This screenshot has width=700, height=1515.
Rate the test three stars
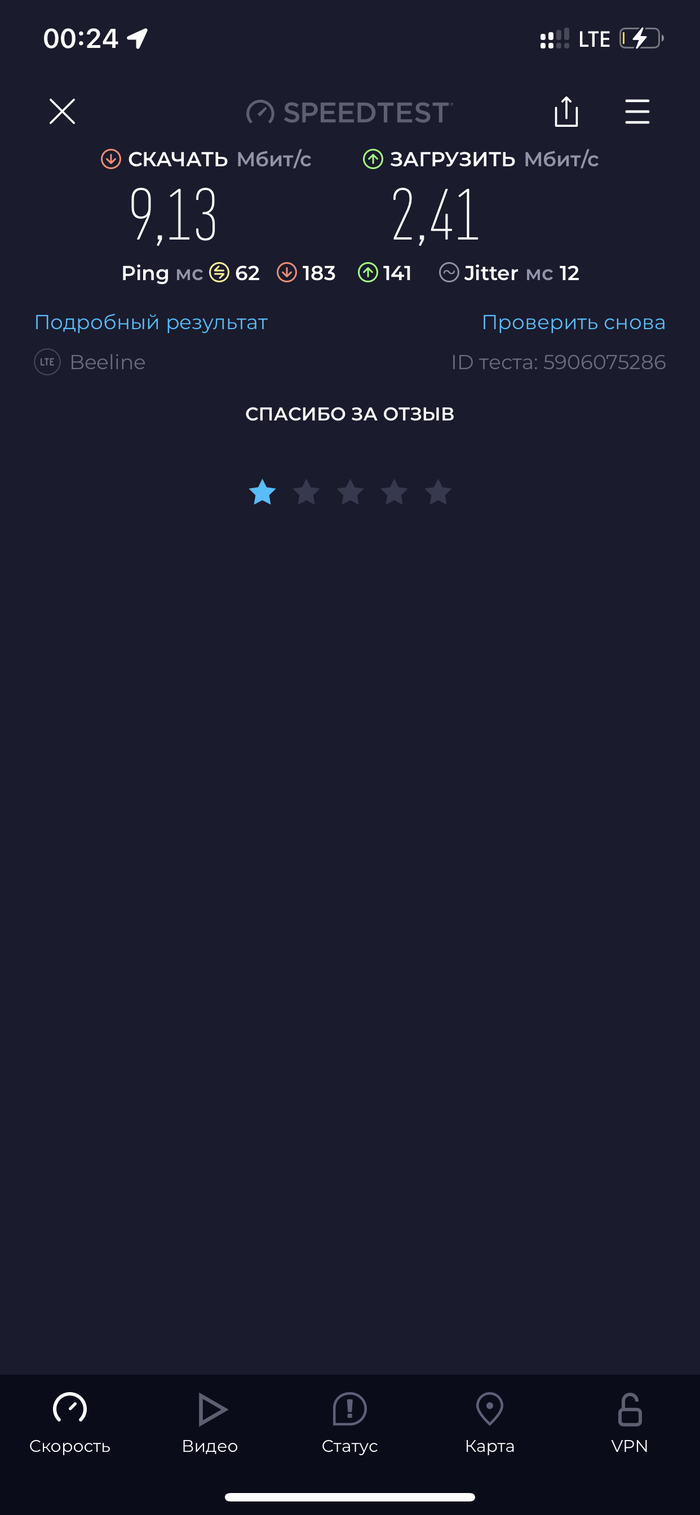click(x=350, y=492)
